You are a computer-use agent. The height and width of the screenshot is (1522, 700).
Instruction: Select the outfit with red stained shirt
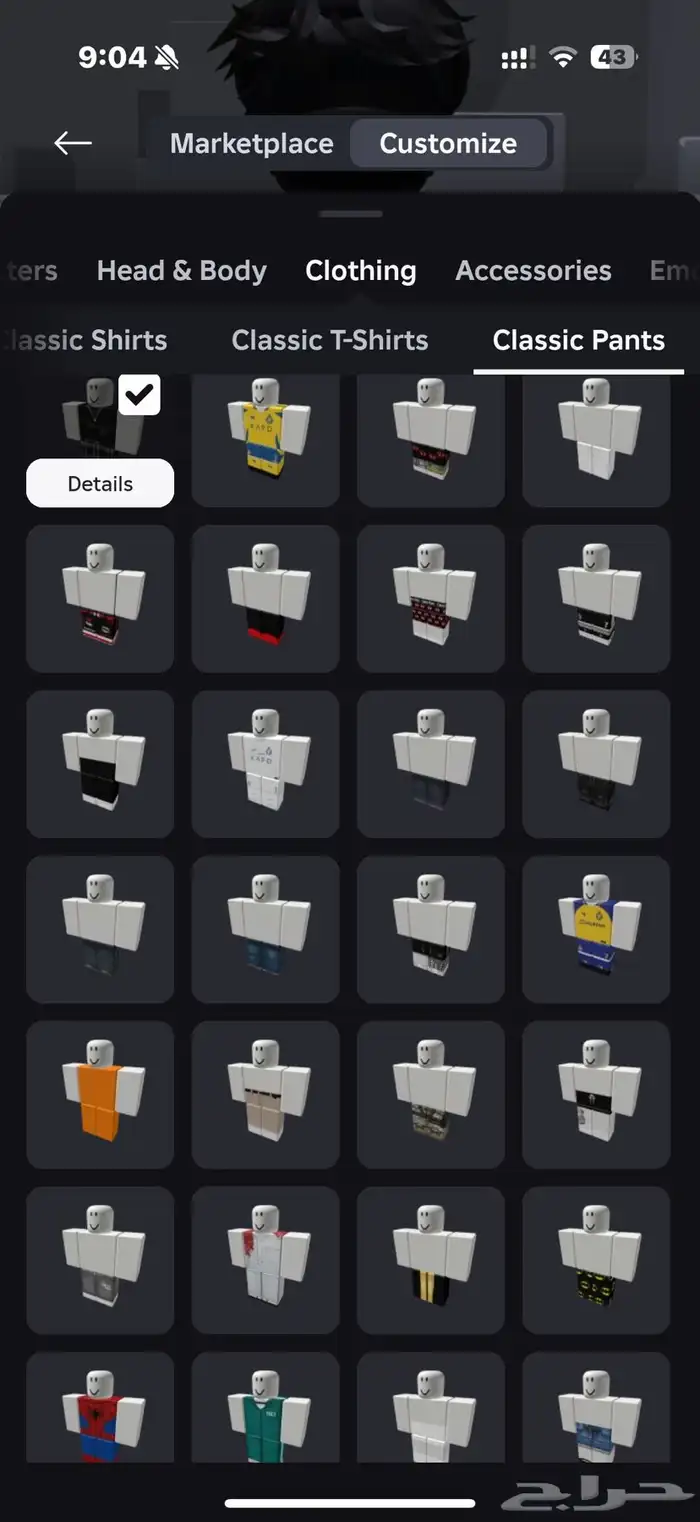pos(265,1260)
